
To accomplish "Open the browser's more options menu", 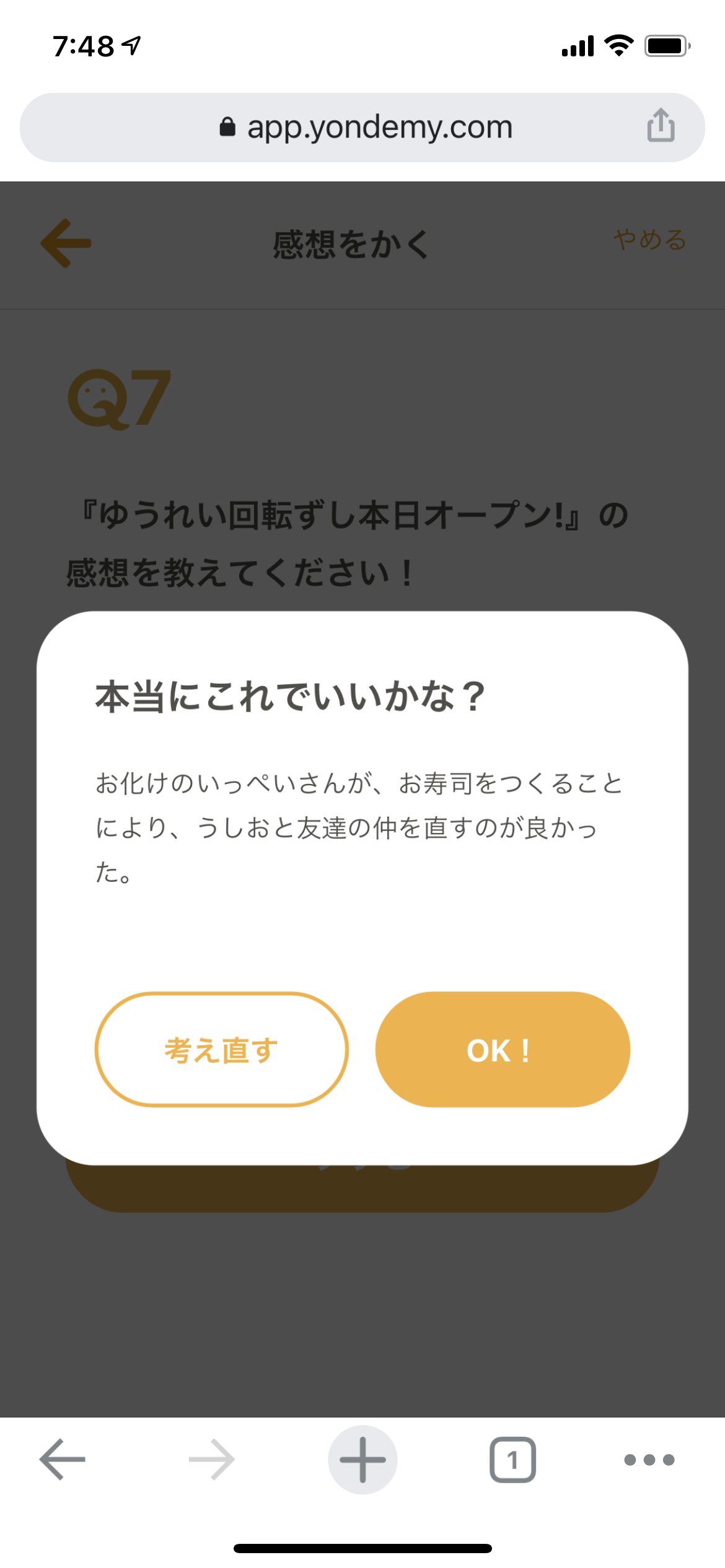I will click(x=649, y=1460).
